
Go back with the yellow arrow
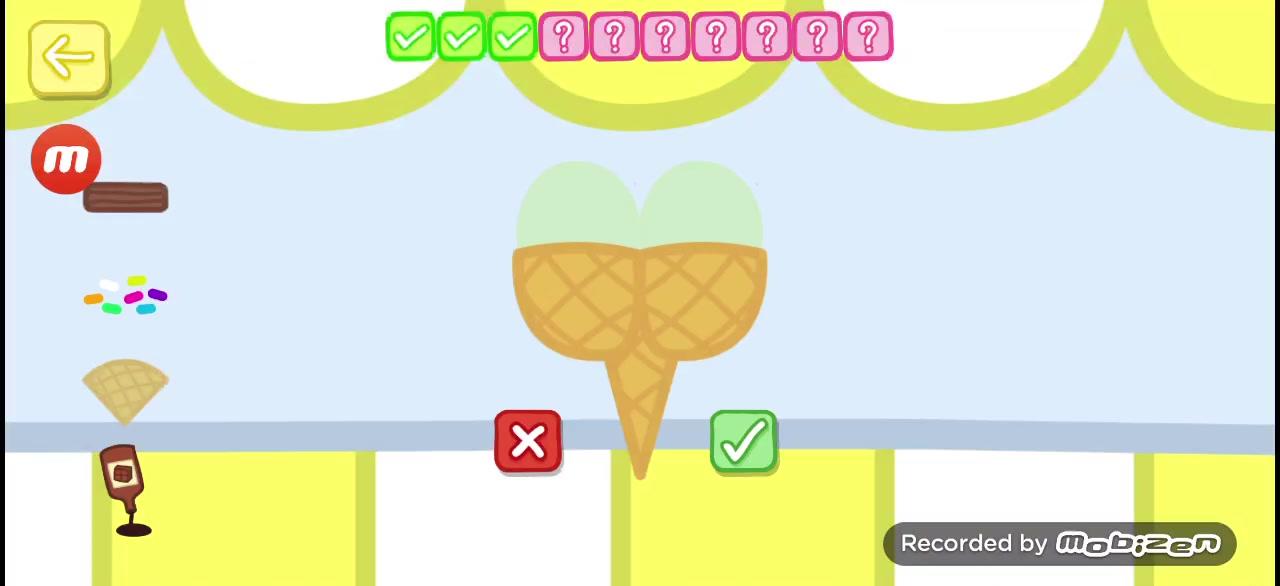point(68,58)
